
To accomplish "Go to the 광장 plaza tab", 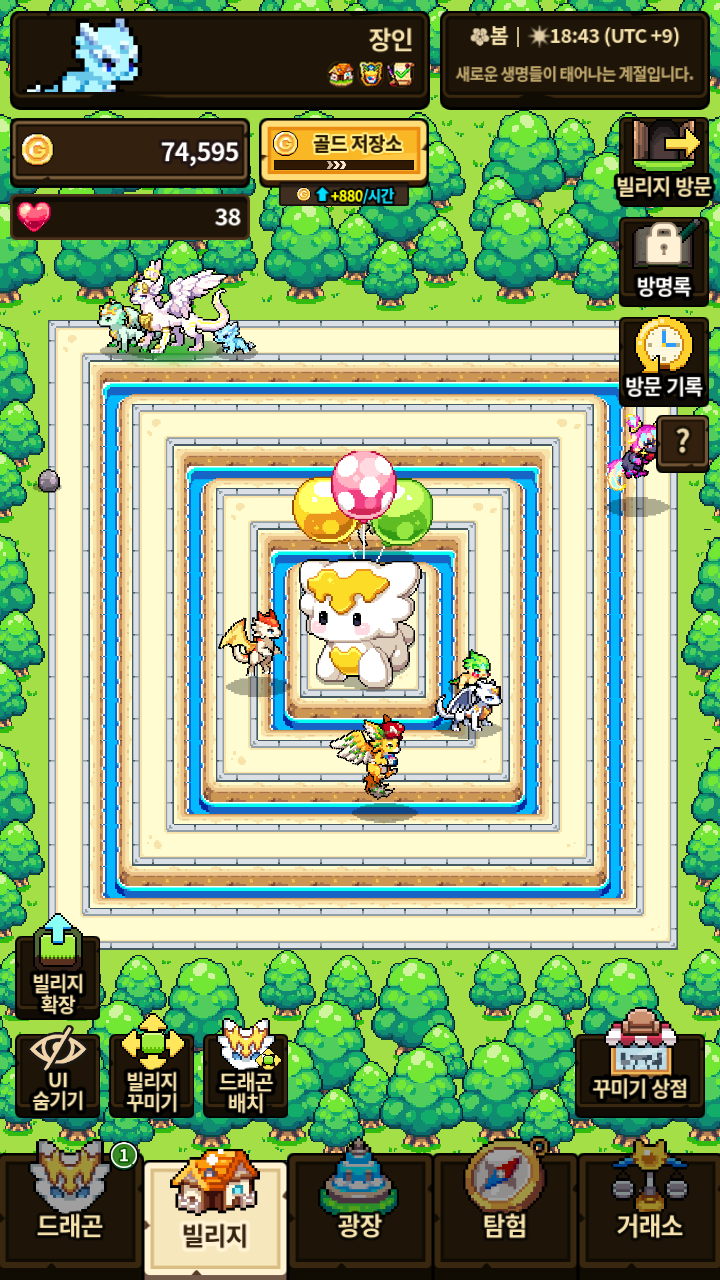I will 360,1207.
